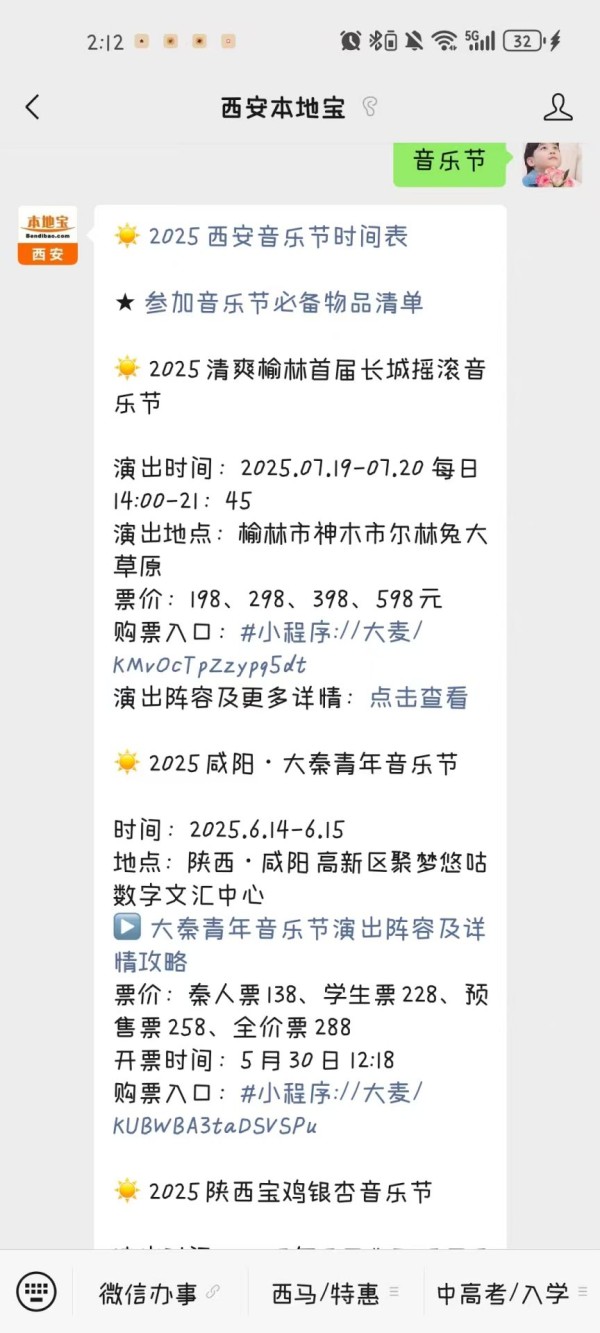Image resolution: width=600 pixels, height=1333 pixels.
Task: Open the account profile icon
Action: [x=558, y=108]
